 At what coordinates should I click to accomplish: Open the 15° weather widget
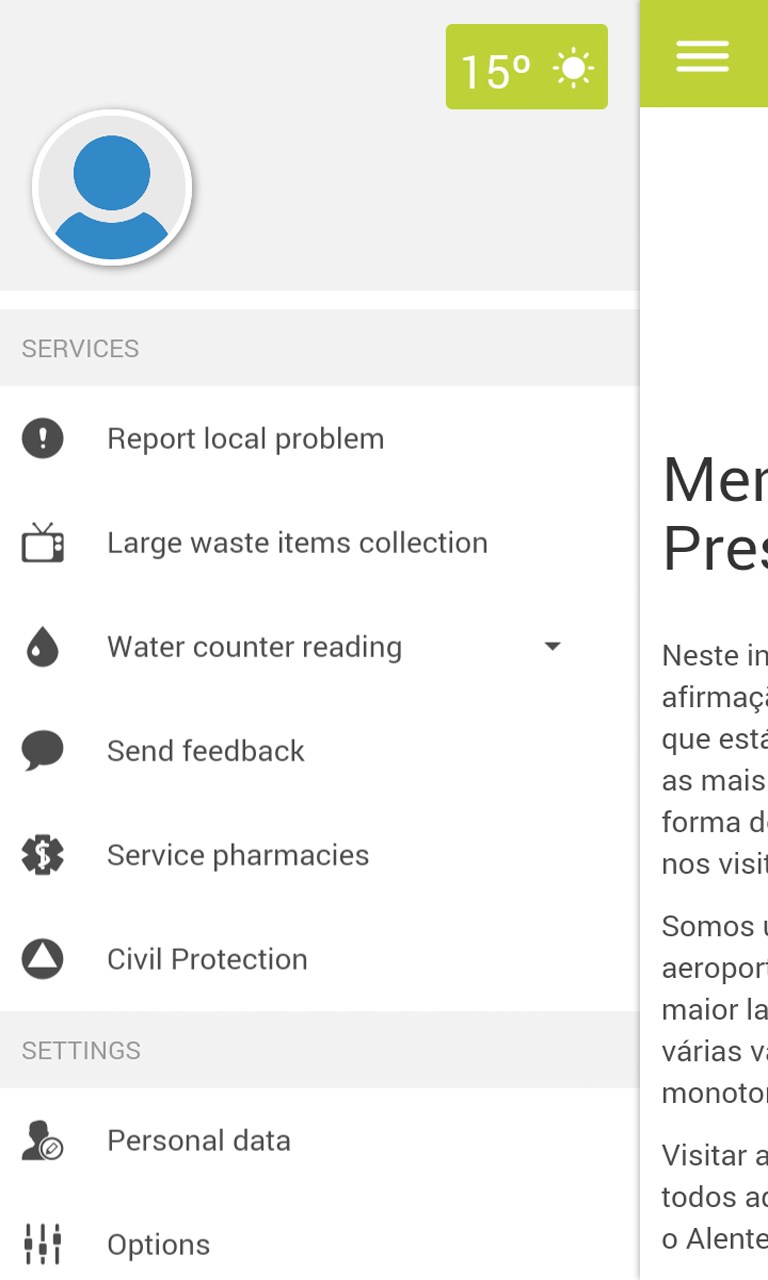coord(526,68)
